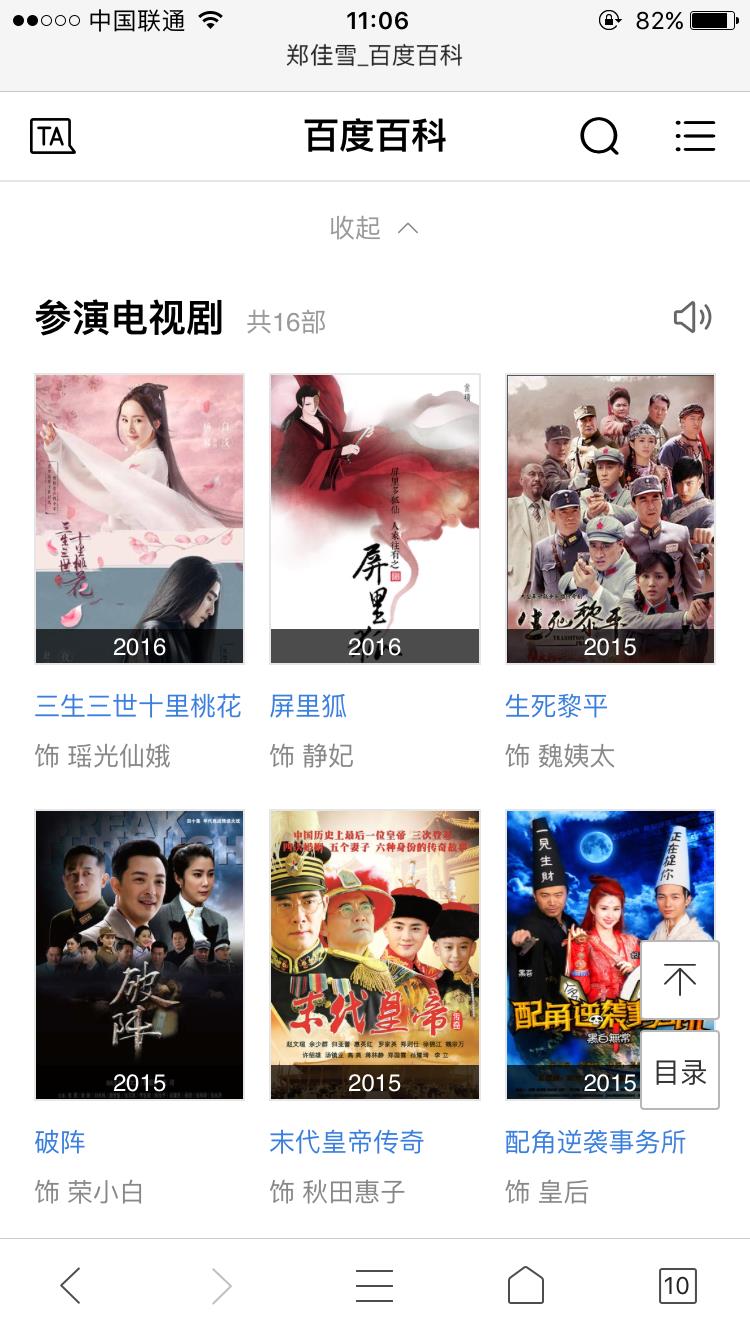The image size is (750, 1334).
Task: Collapse the section with 收起
Action: coord(374,228)
